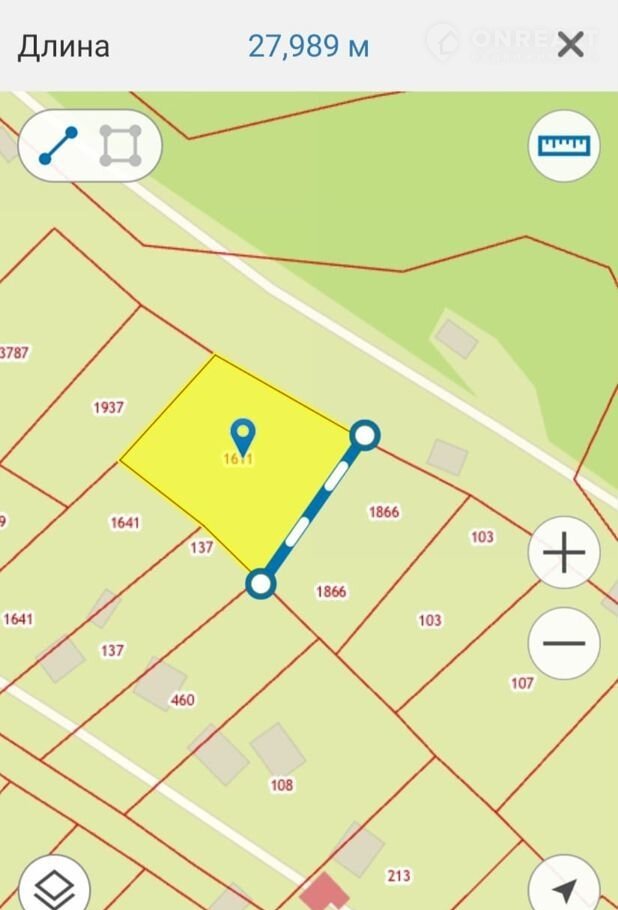
Task: Select the line distance measuring mode
Action: 58,146
